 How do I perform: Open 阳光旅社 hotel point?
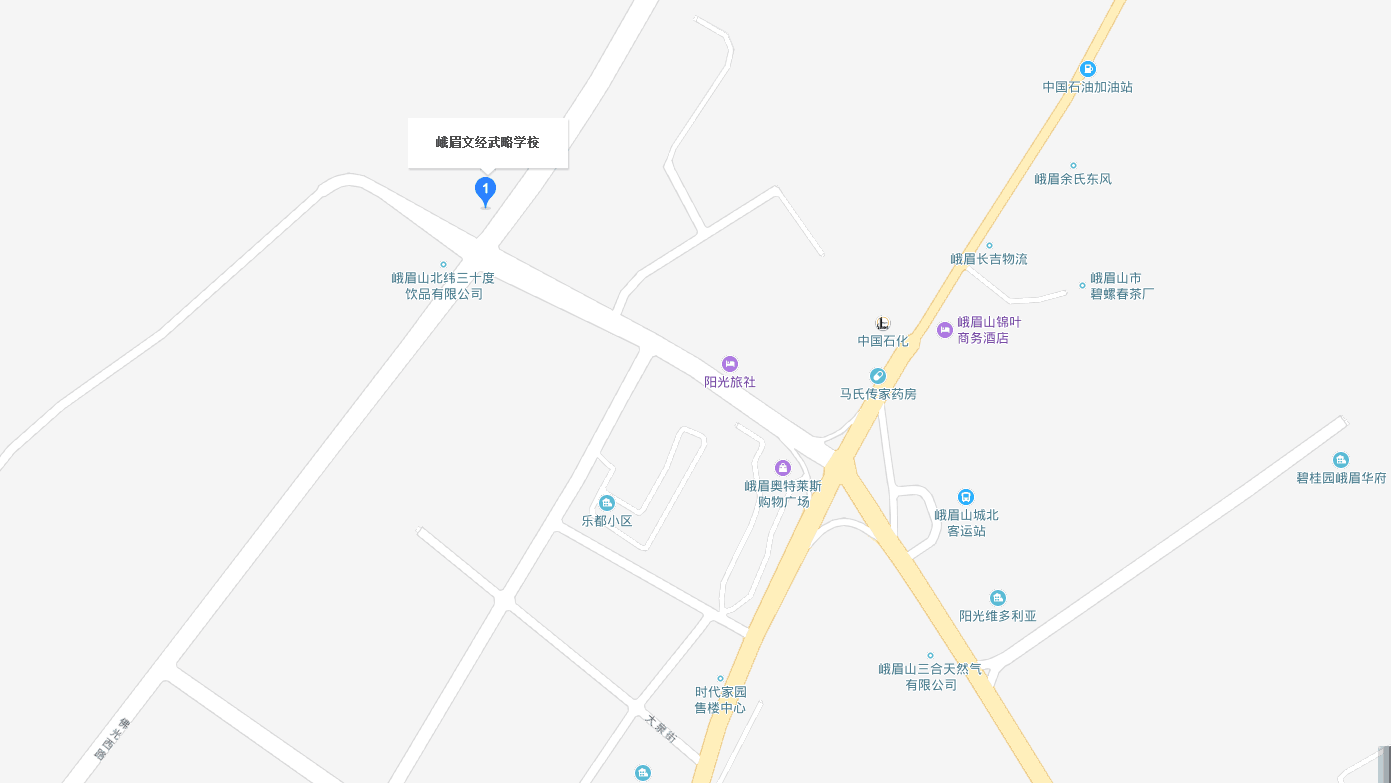[x=730, y=364]
